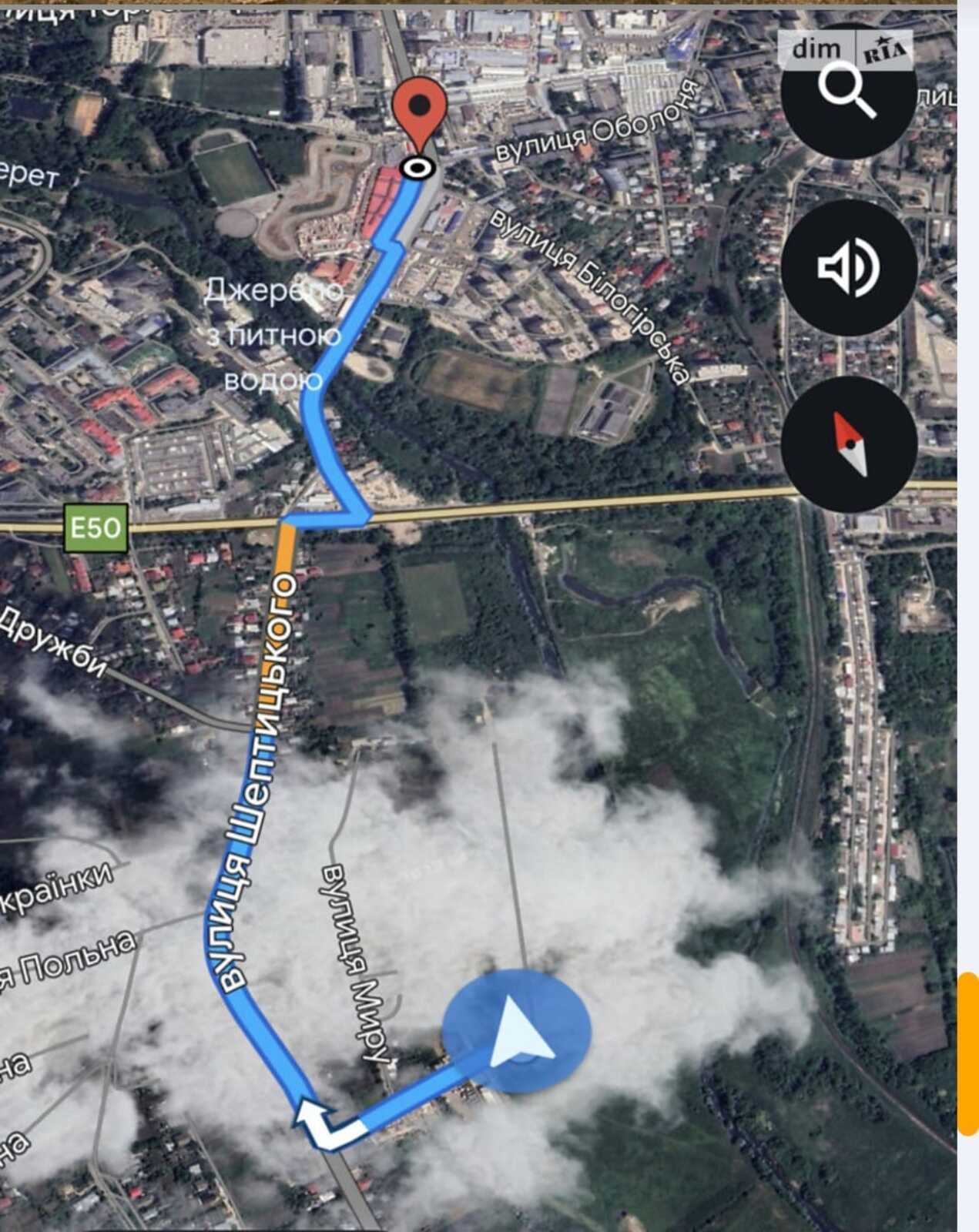Open search along the route
Image resolution: width=979 pixels, height=1232 pixels.
point(848,92)
